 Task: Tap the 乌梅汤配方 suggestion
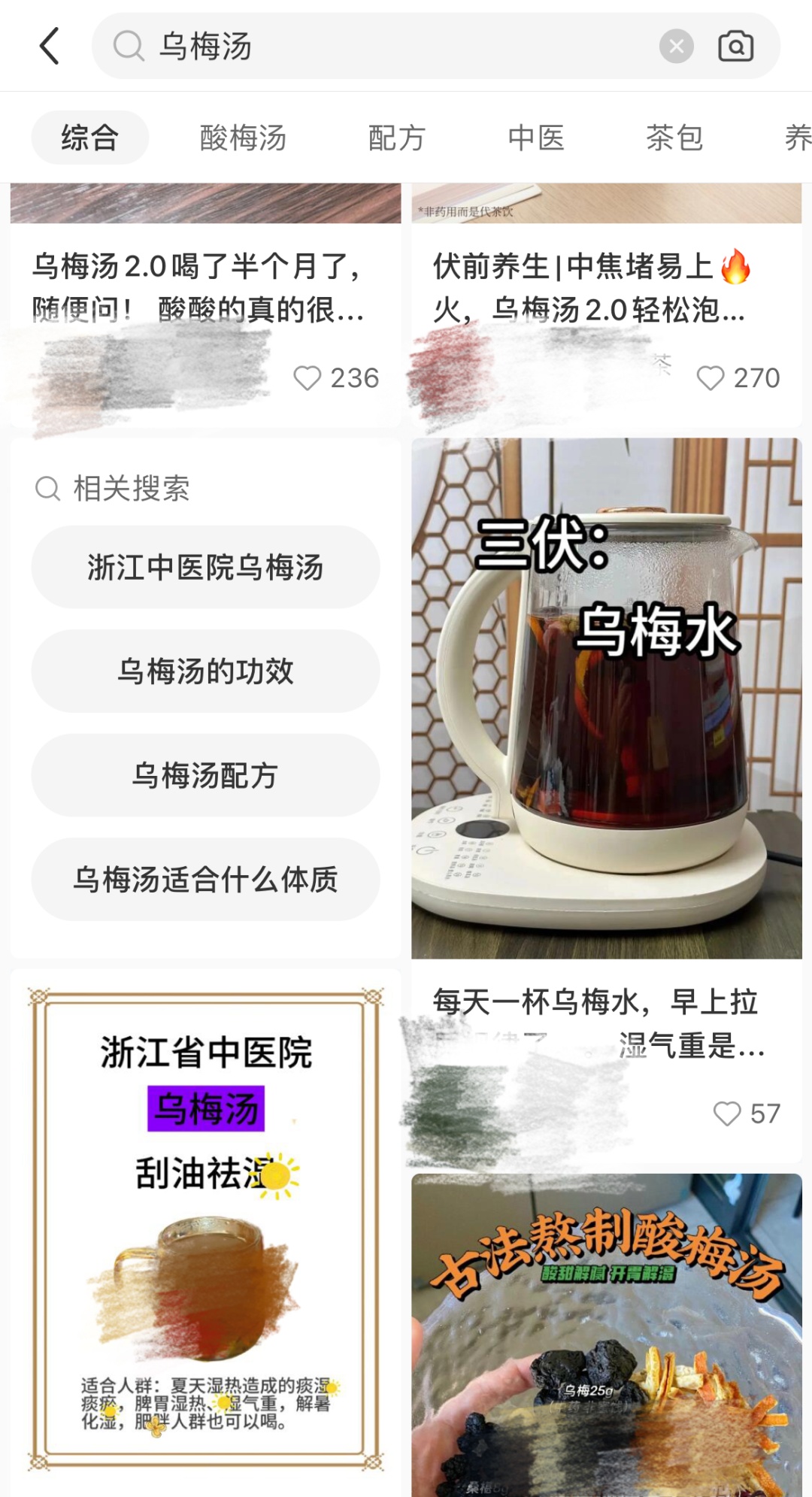205,776
